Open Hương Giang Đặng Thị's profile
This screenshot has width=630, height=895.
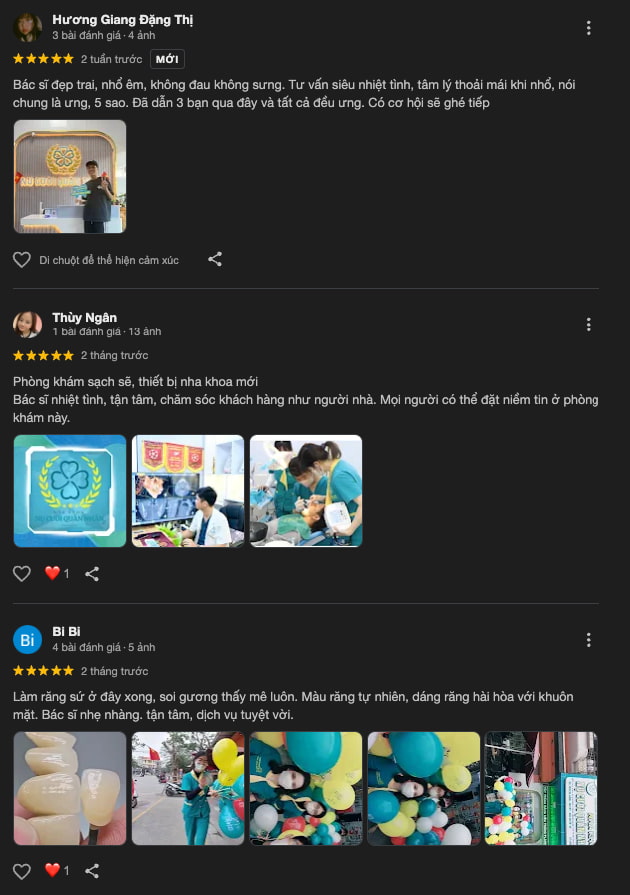[x=123, y=19]
